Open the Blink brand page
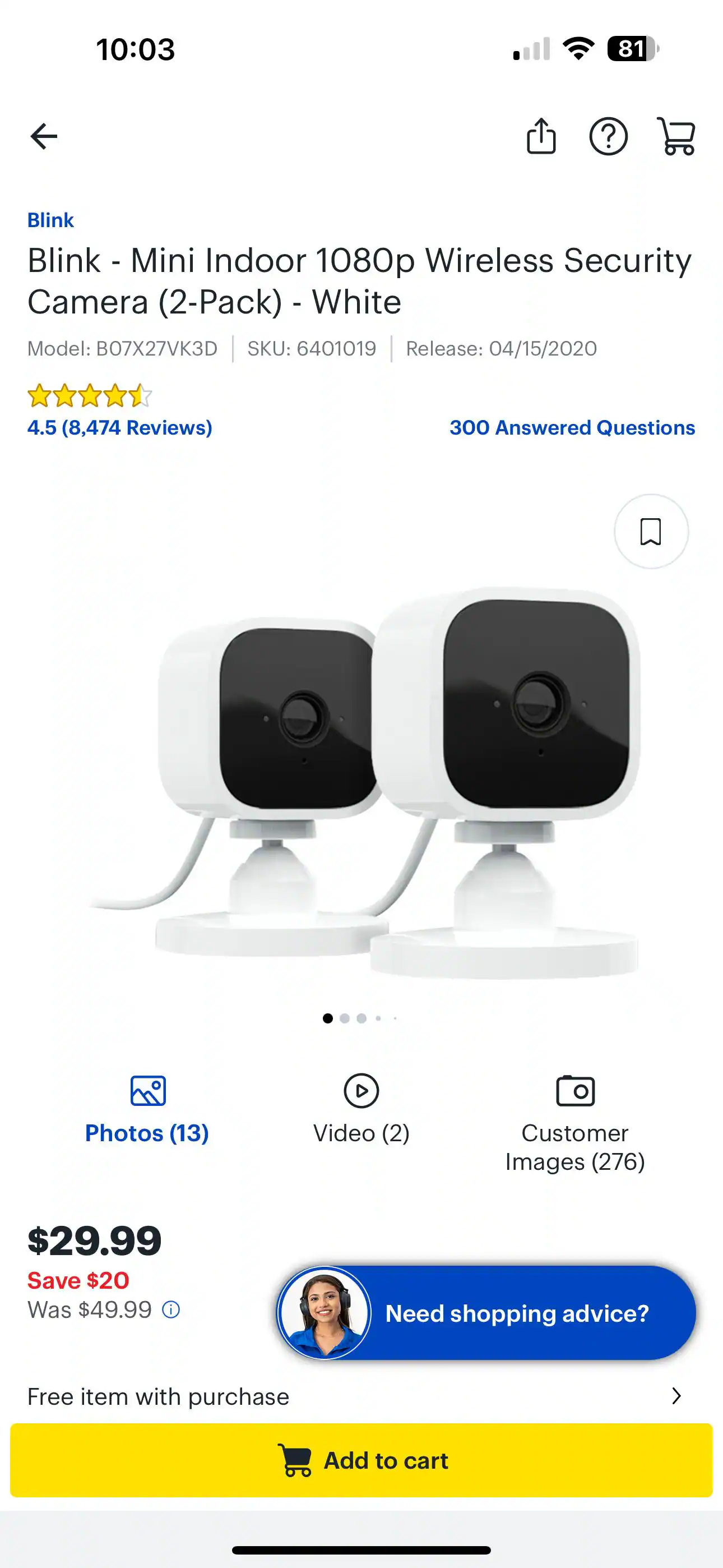Screen dimensions: 723x1568 (50, 220)
